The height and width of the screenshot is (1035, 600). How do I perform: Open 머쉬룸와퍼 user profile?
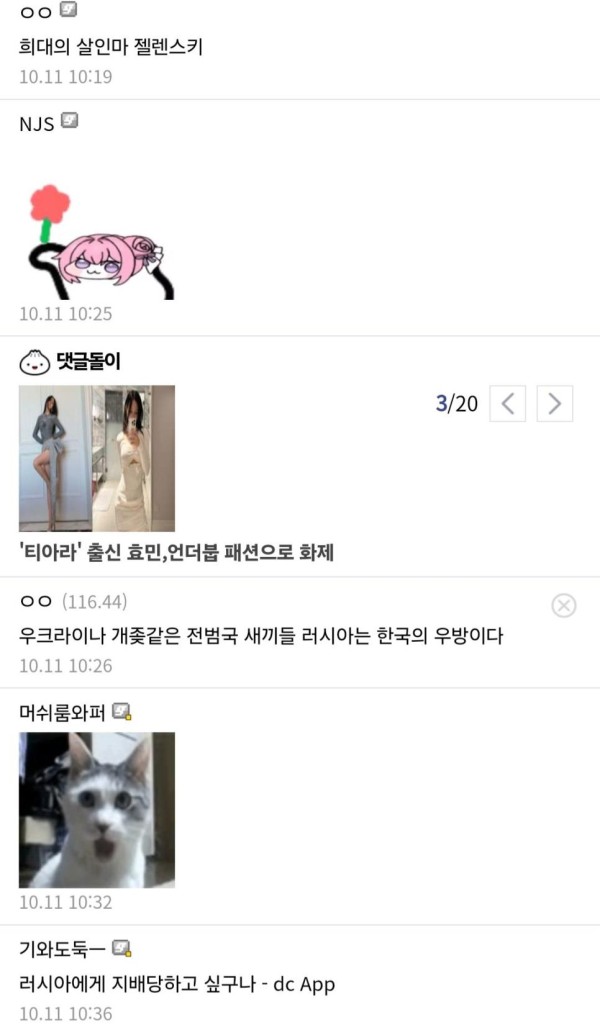pyautogui.click(x=62, y=712)
